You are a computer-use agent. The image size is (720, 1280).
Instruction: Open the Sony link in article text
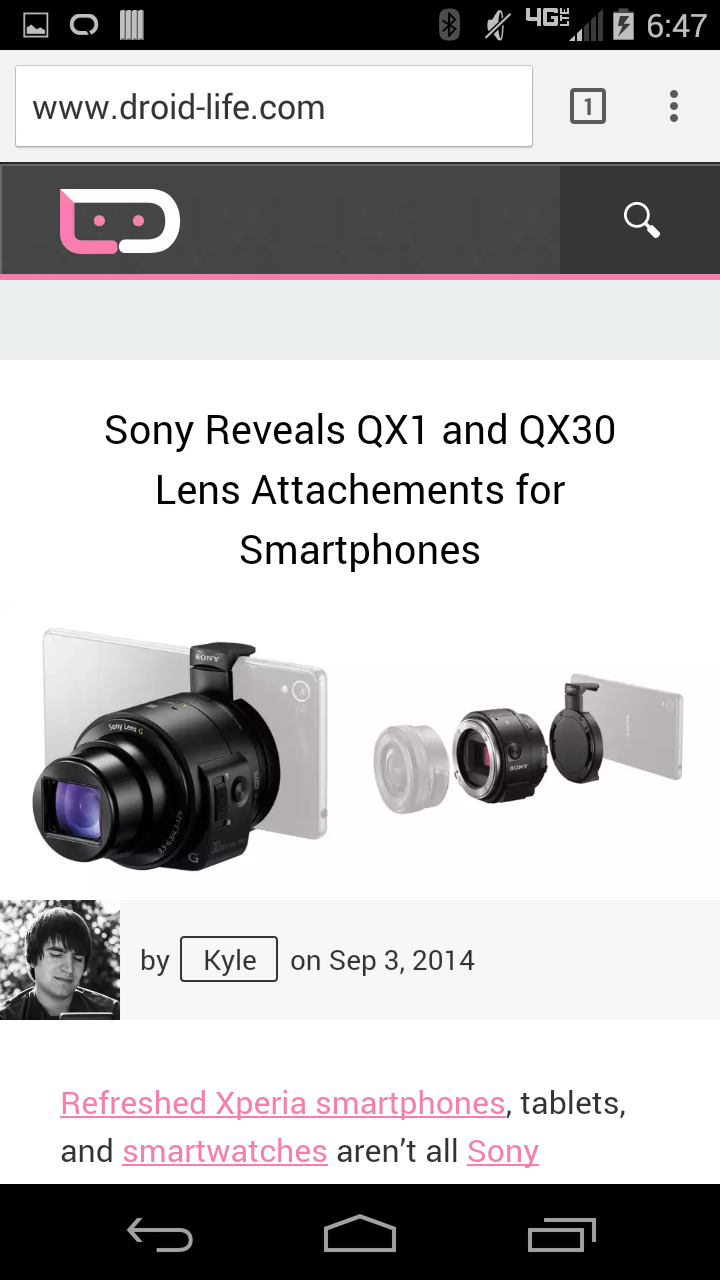click(x=503, y=1151)
